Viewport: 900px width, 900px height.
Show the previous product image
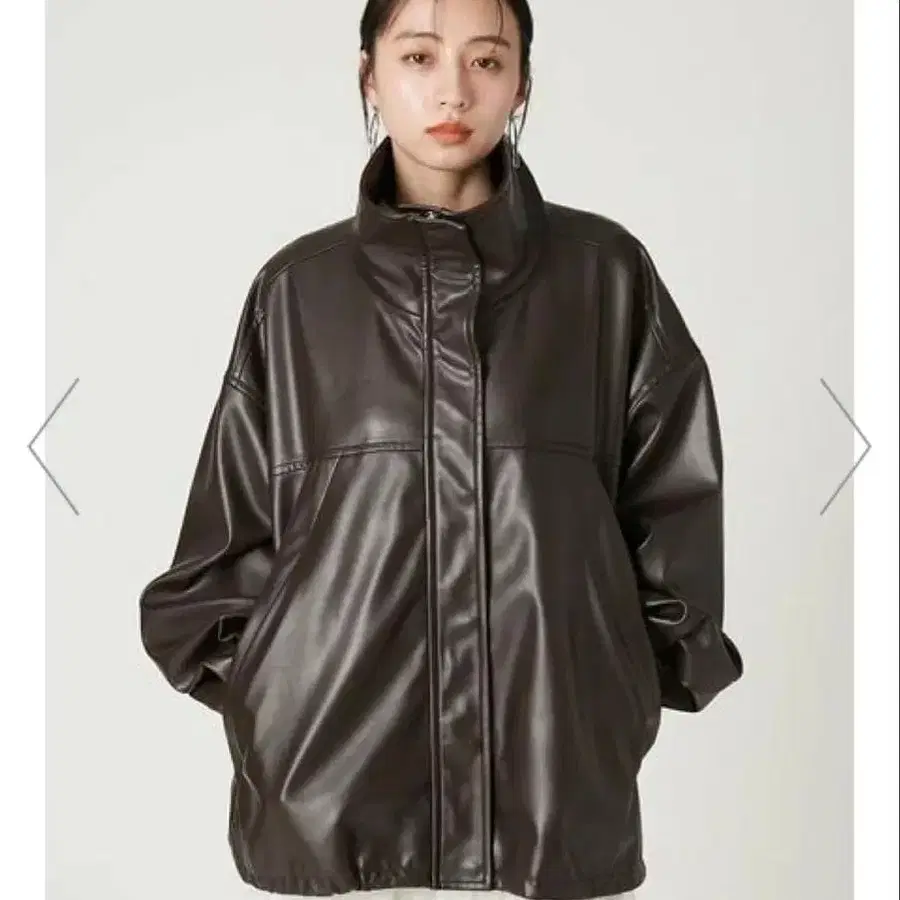[x=53, y=446]
